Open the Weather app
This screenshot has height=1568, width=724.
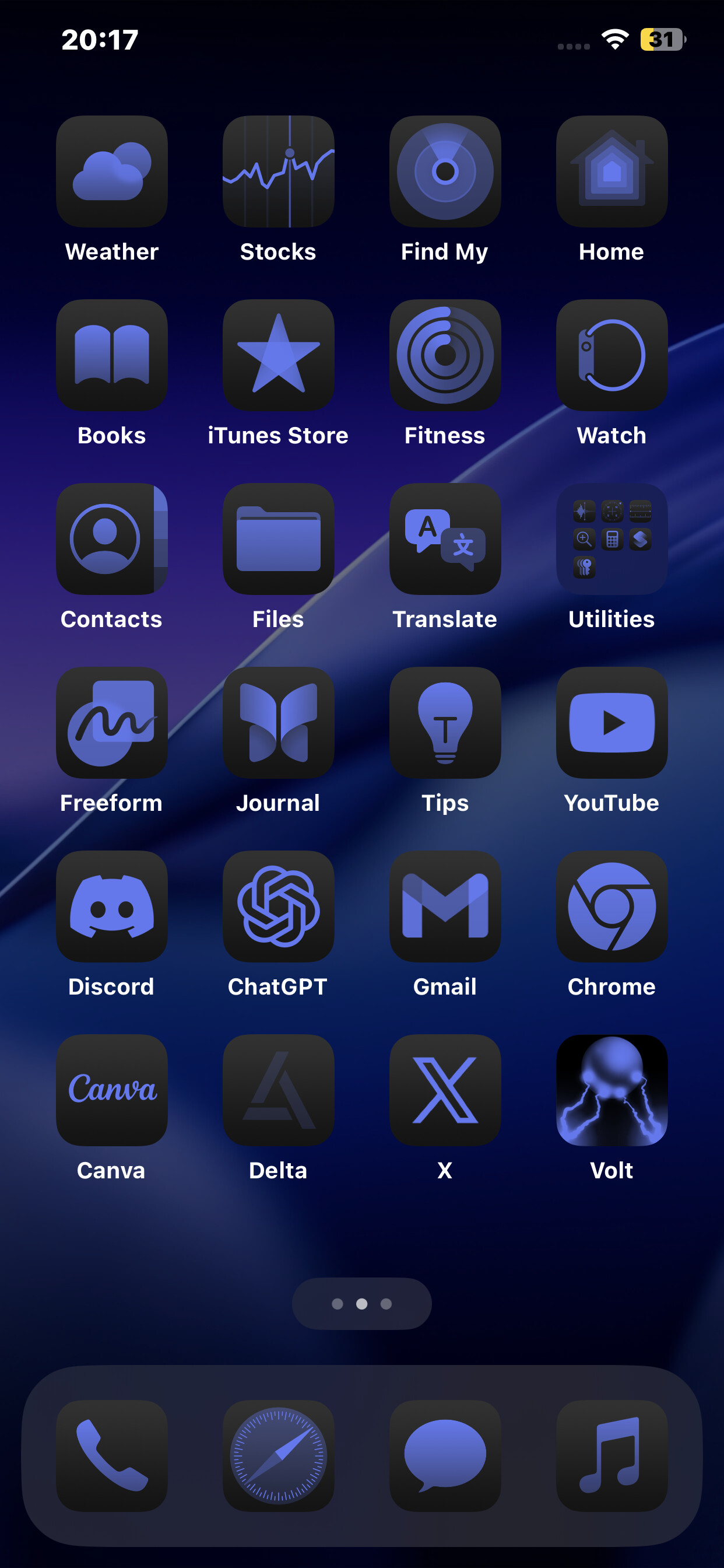pyautogui.click(x=112, y=171)
